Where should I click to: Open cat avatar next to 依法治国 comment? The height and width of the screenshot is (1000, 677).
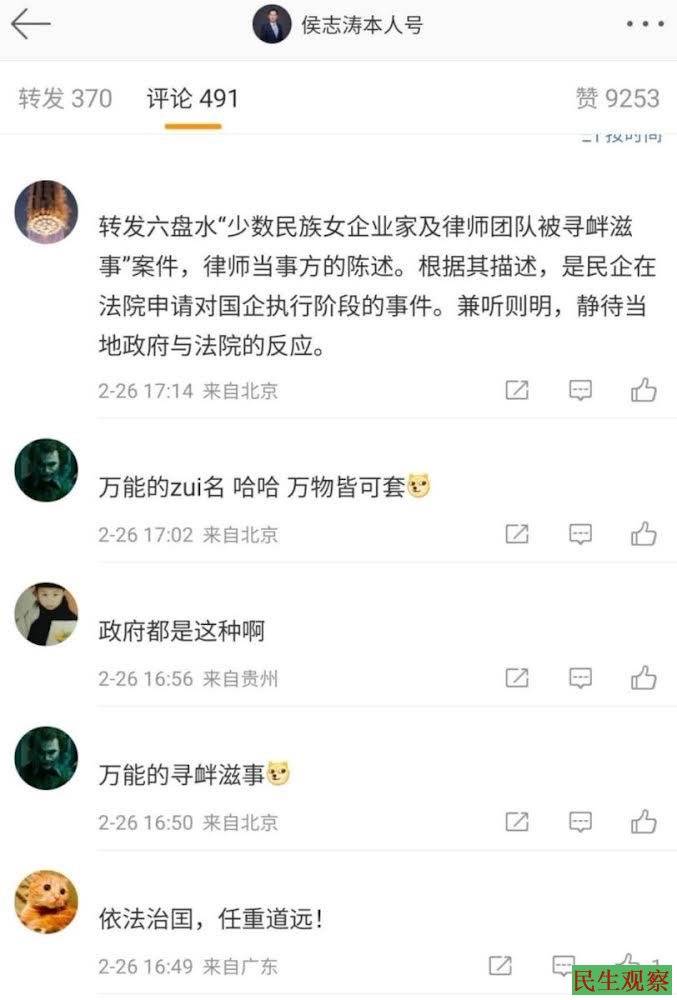point(46,901)
